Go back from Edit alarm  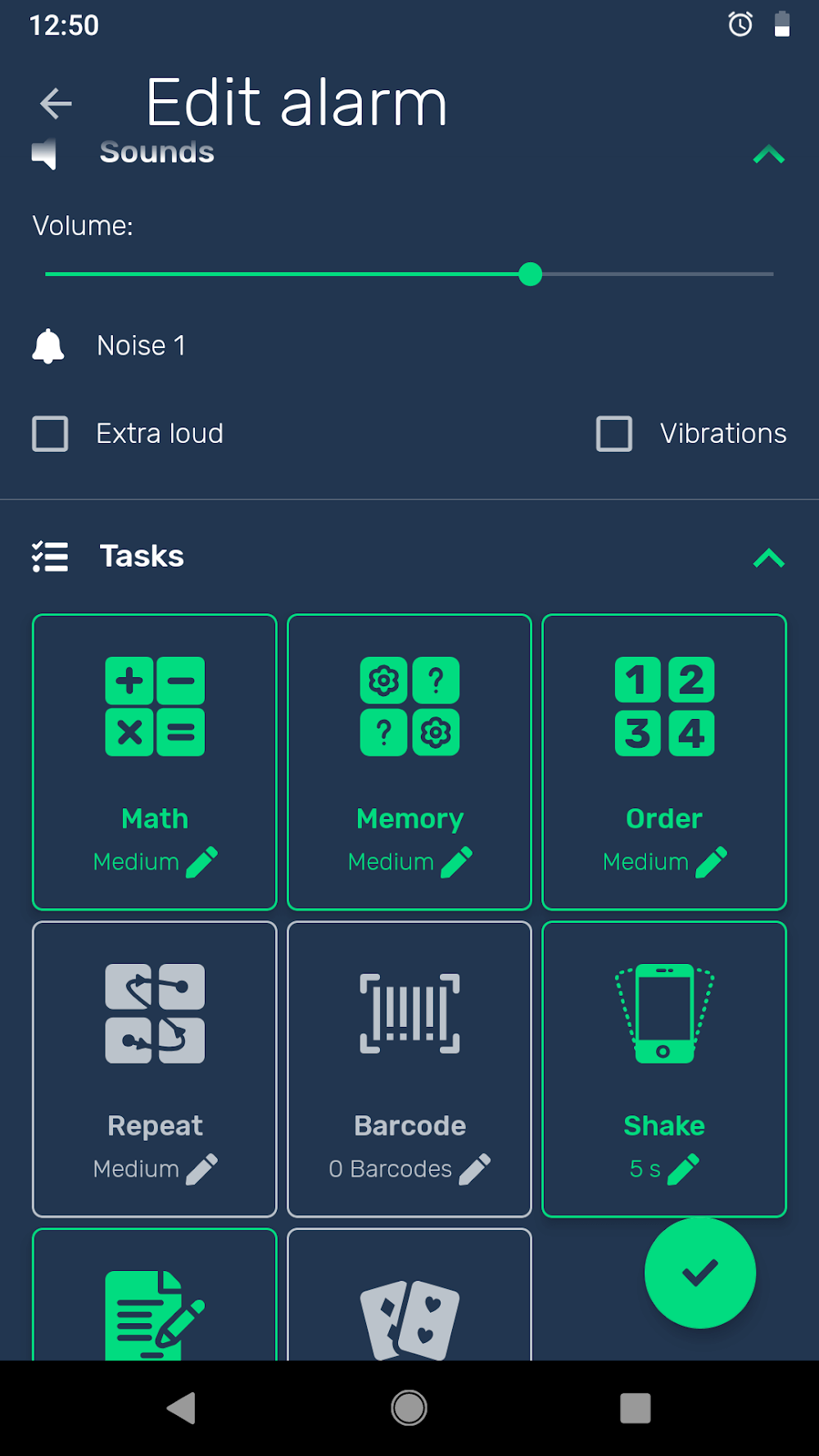click(x=56, y=104)
